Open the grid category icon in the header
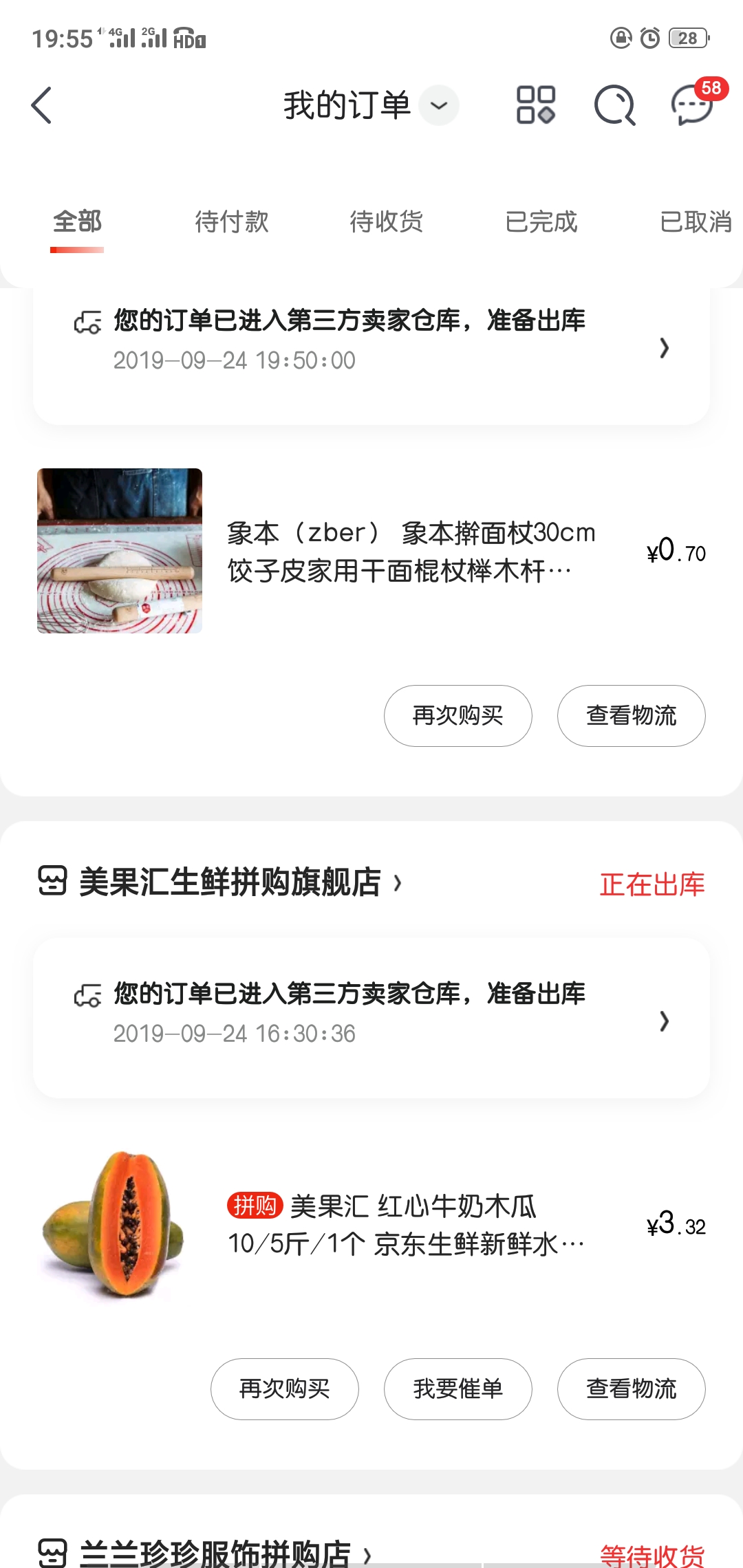Screen dimensions: 743x1568 coord(536,105)
